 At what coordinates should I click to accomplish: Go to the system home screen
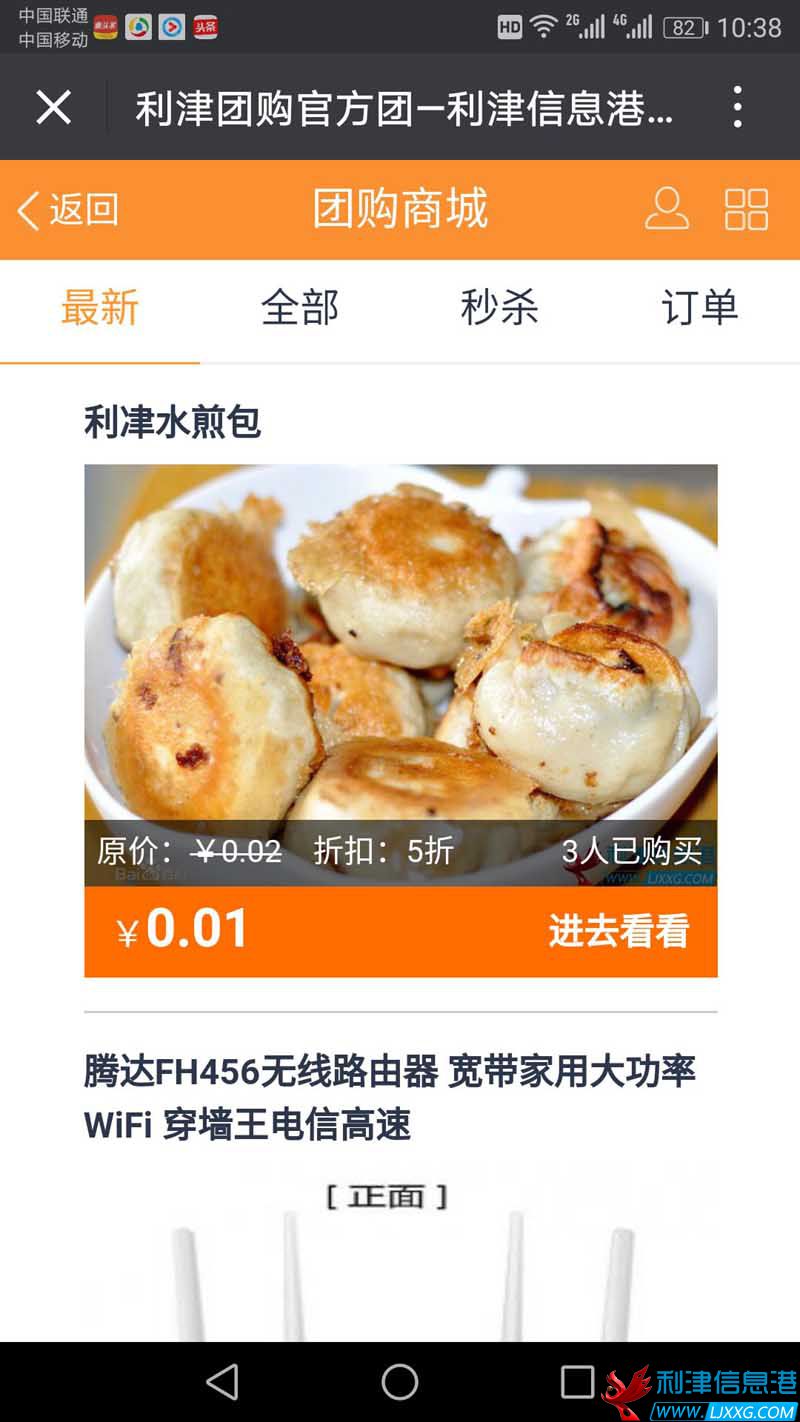pyautogui.click(x=400, y=1382)
